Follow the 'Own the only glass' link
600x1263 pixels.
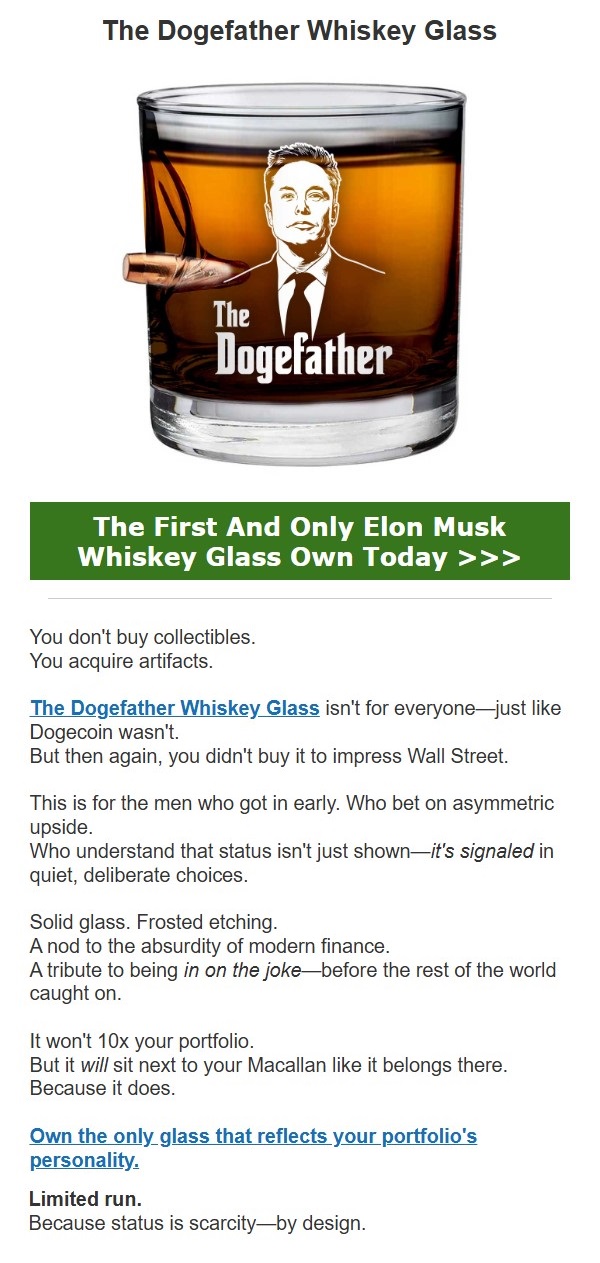pos(253,1137)
